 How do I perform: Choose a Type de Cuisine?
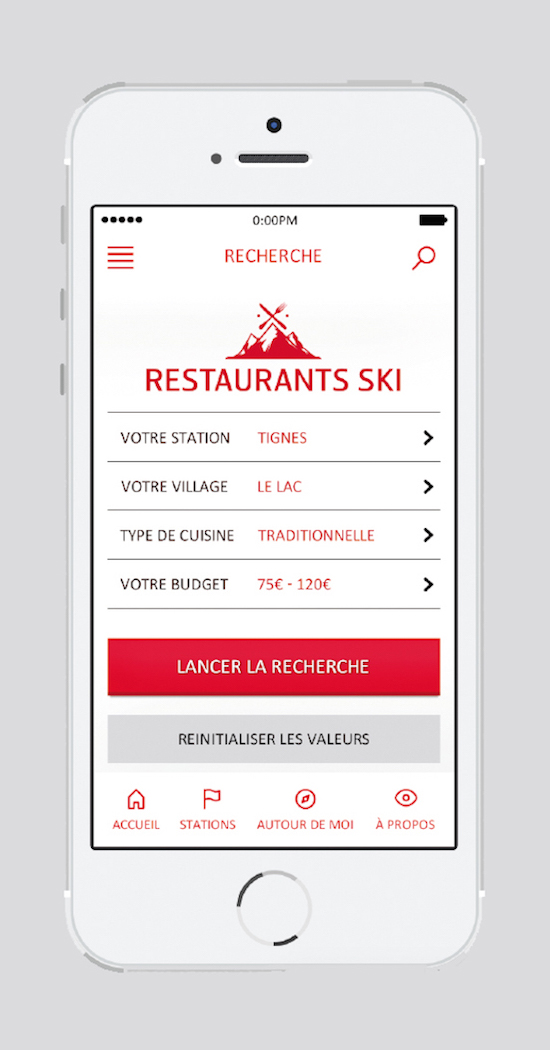(x=274, y=535)
